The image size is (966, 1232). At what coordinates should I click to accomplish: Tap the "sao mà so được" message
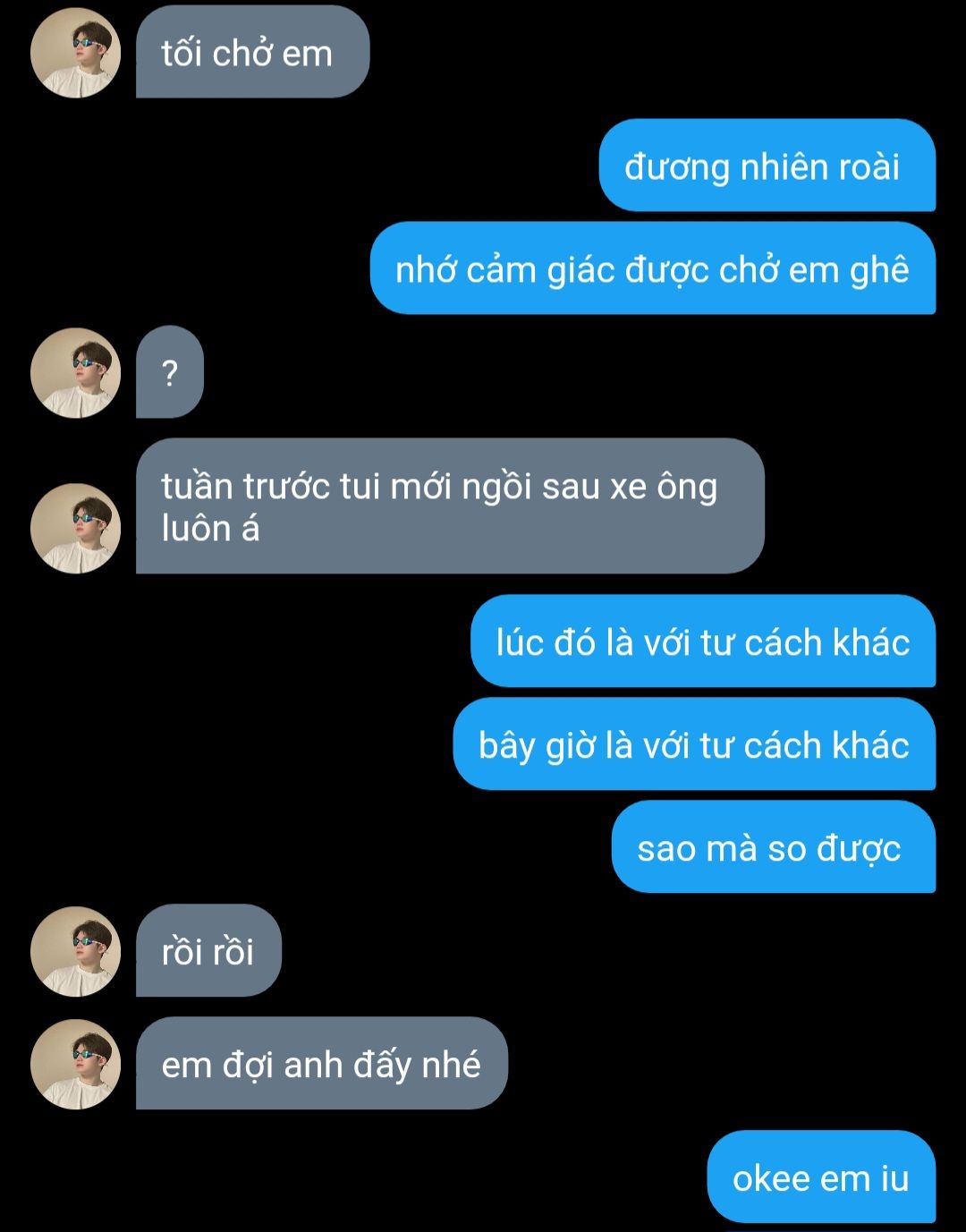[x=773, y=847]
